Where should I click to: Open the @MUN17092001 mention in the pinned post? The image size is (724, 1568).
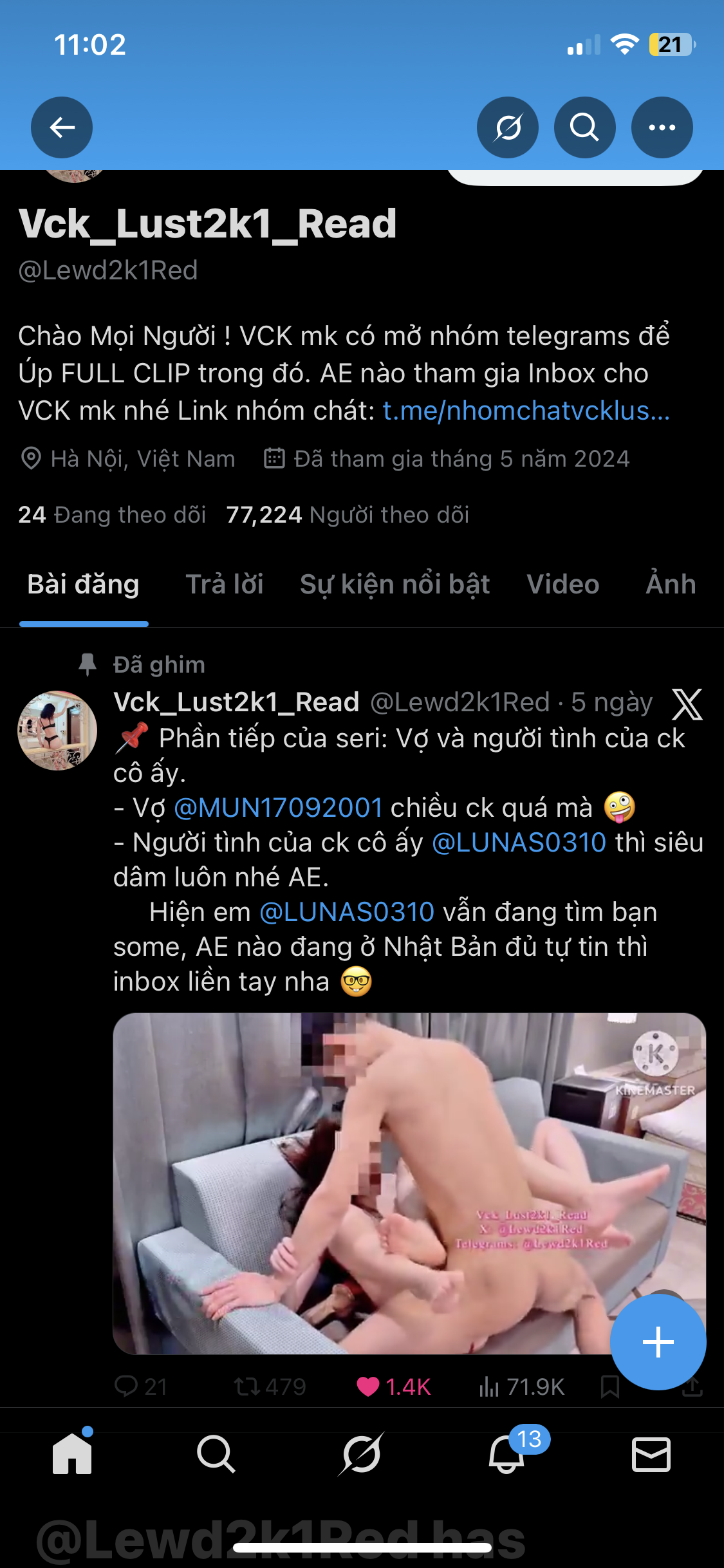click(x=278, y=808)
